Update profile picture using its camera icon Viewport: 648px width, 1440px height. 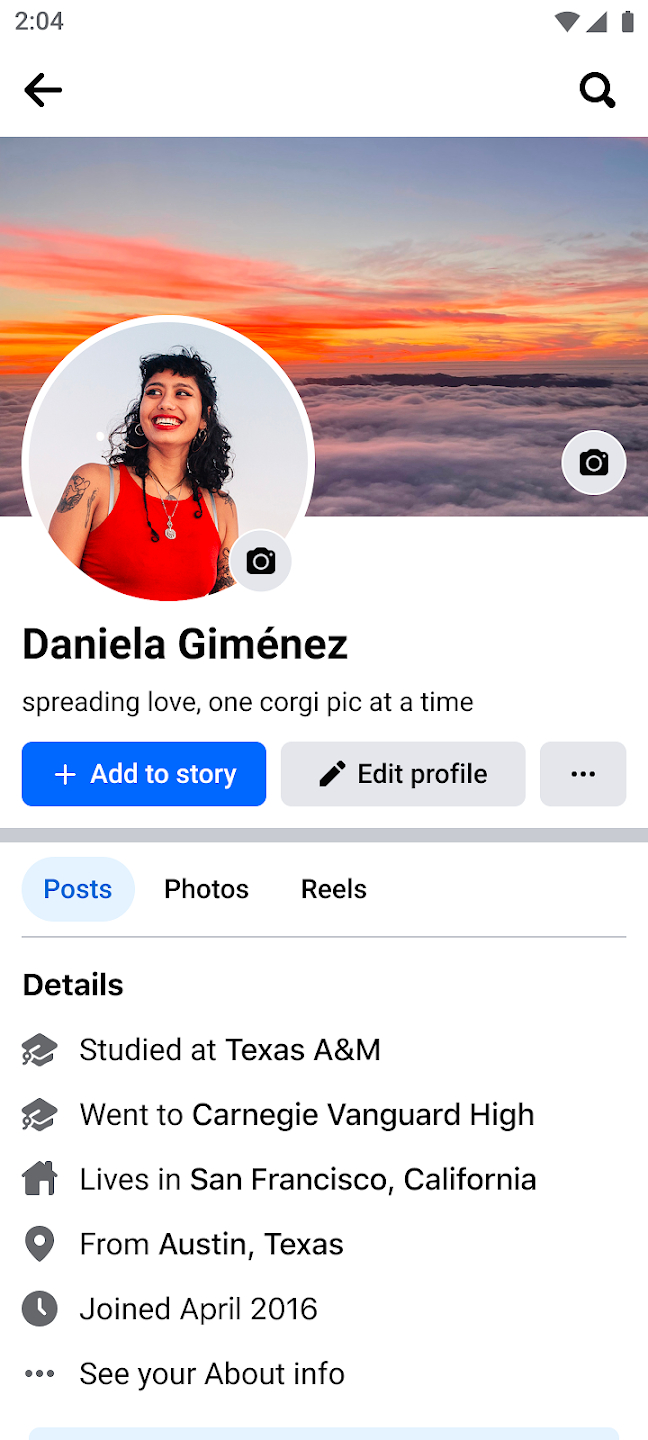261,561
